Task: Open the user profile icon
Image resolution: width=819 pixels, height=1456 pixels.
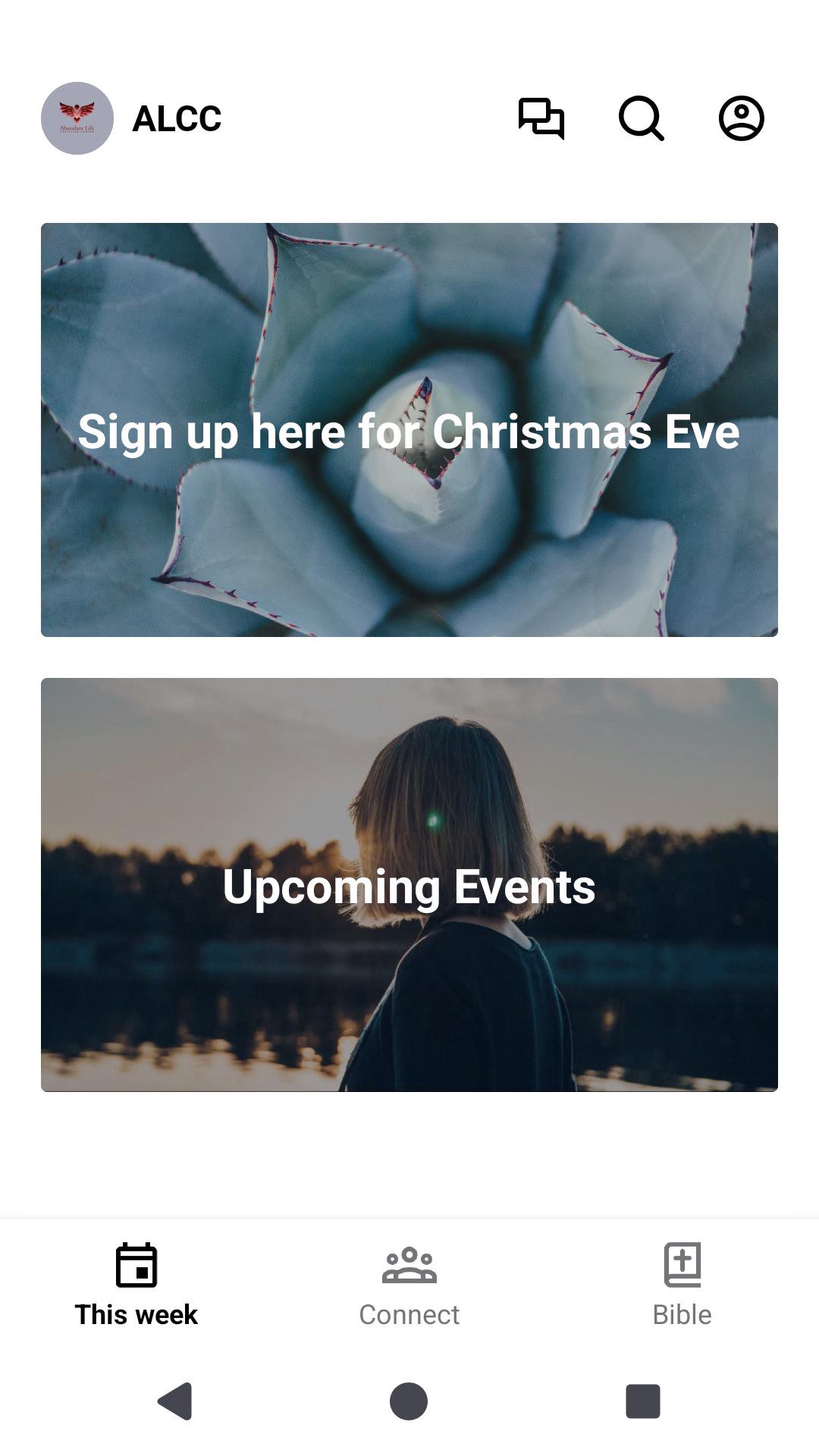Action: (741, 118)
